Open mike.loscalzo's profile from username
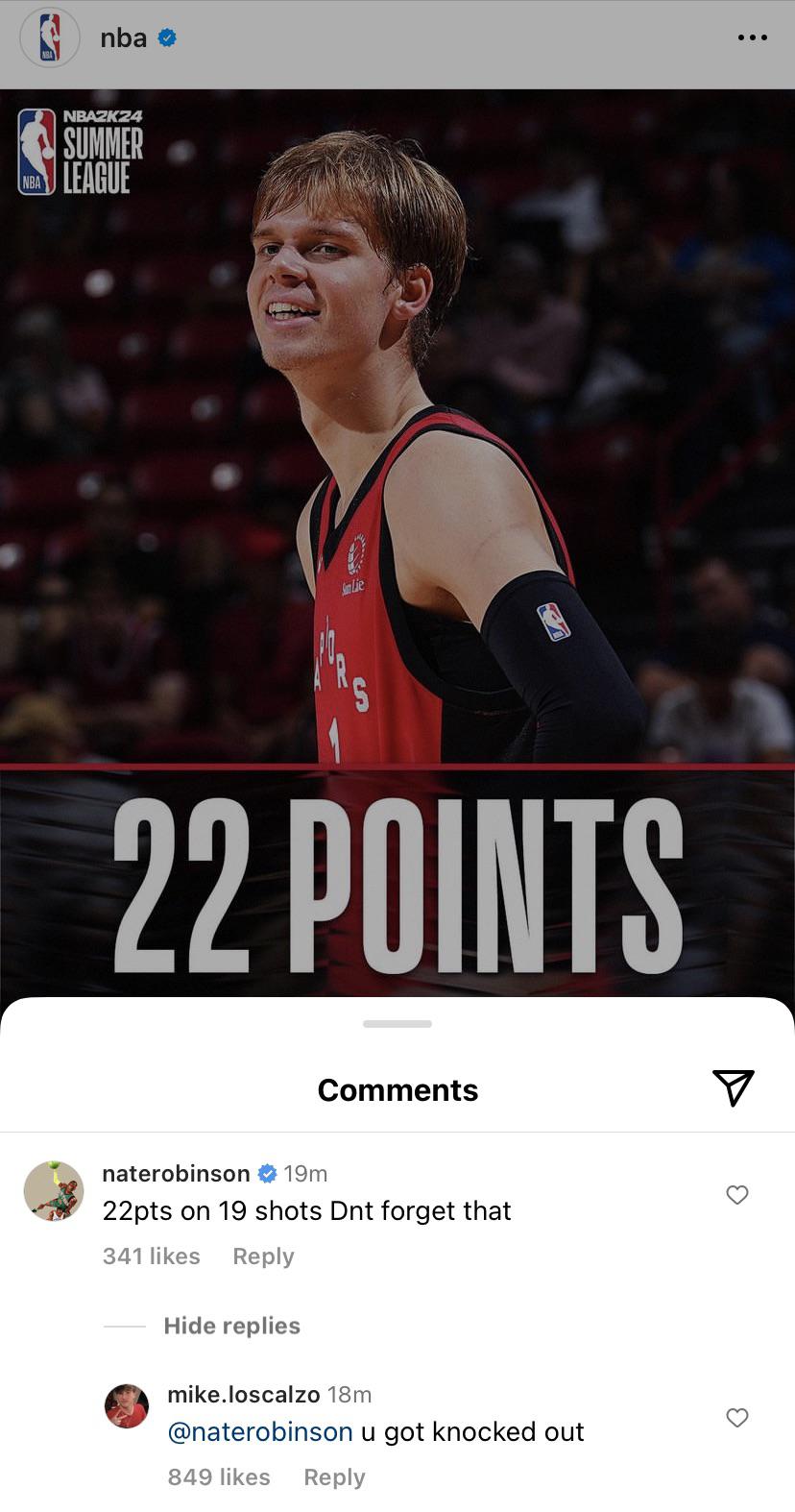Image resolution: width=795 pixels, height=1512 pixels. click(243, 1394)
